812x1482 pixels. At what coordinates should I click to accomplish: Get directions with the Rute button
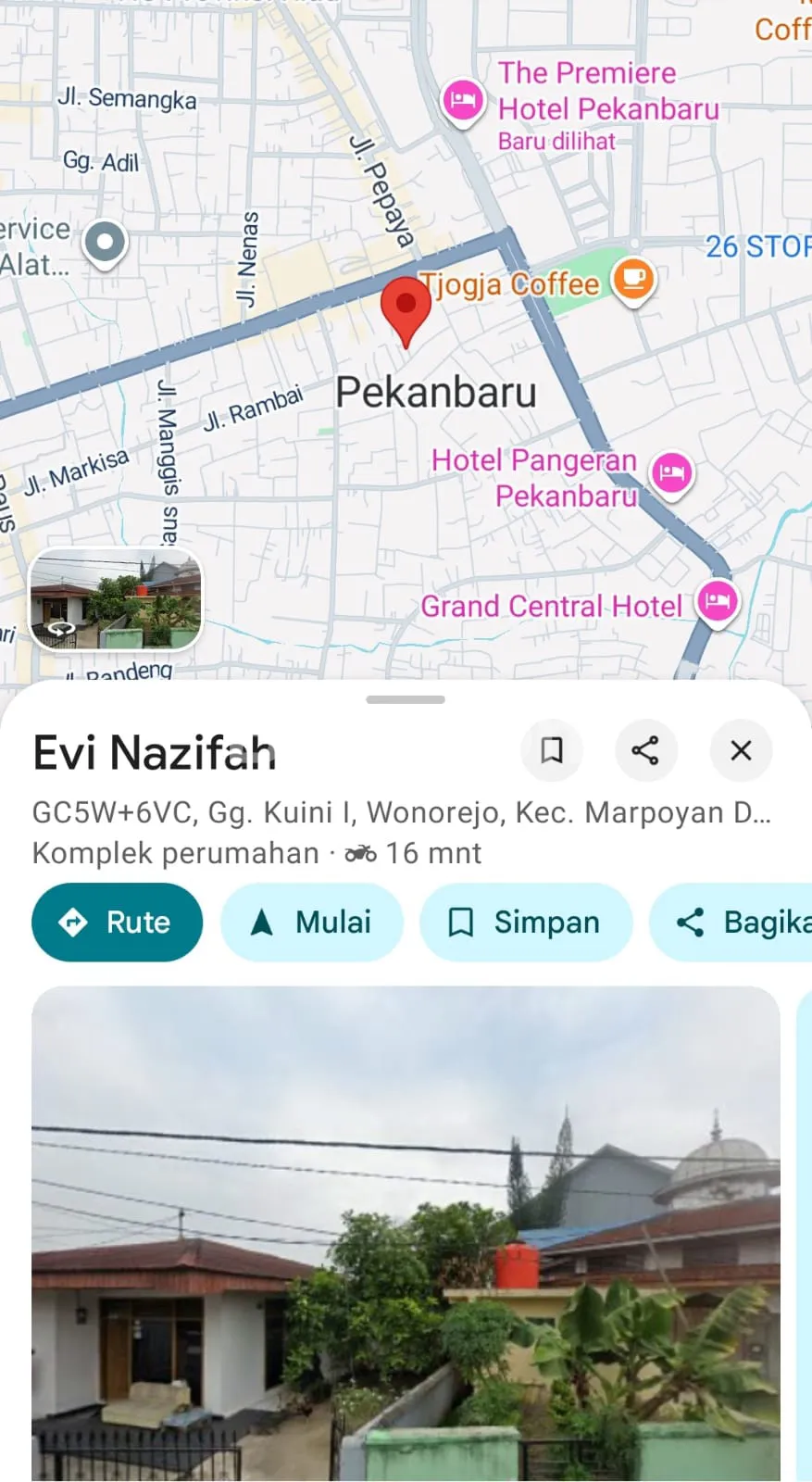tap(117, 923)
